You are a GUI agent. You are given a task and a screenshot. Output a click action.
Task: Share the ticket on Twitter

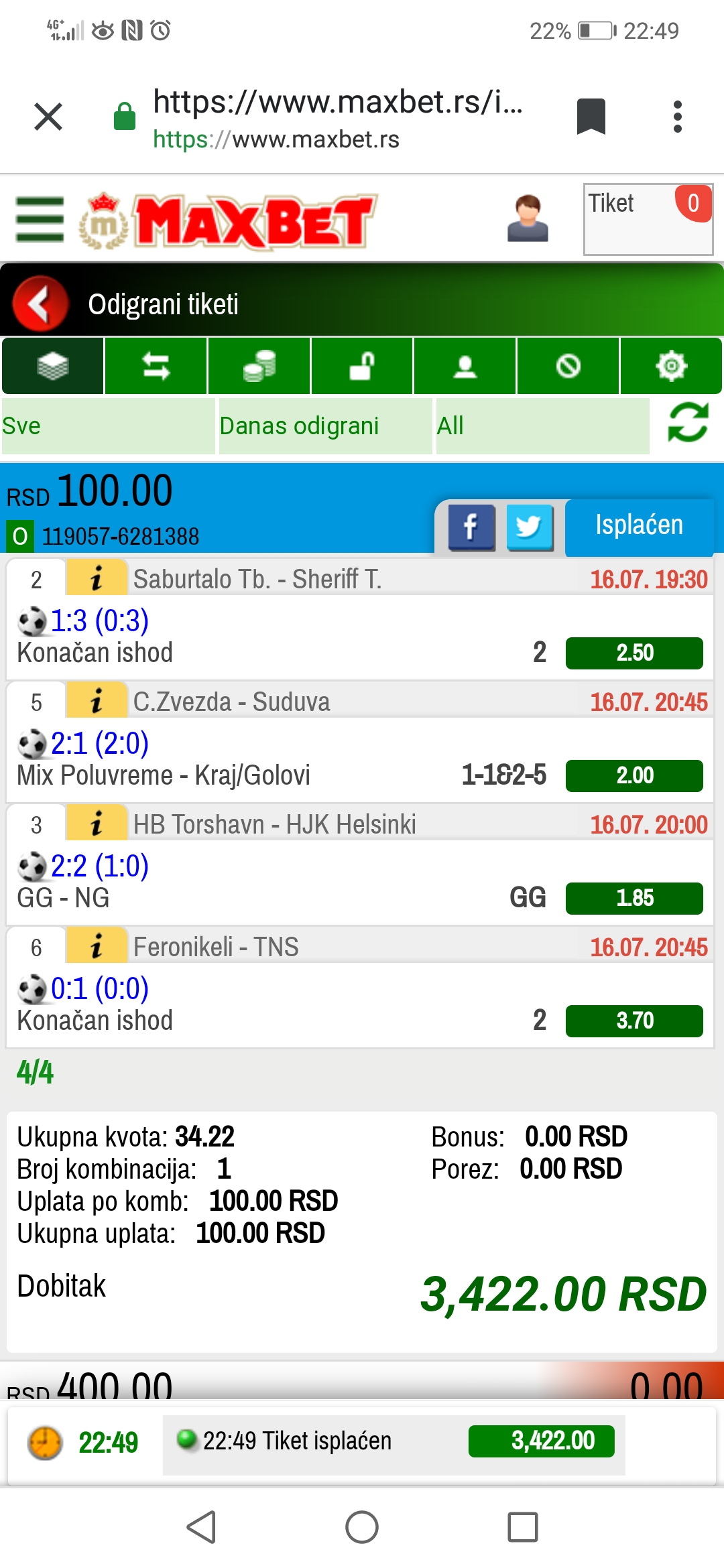(530, 527)
